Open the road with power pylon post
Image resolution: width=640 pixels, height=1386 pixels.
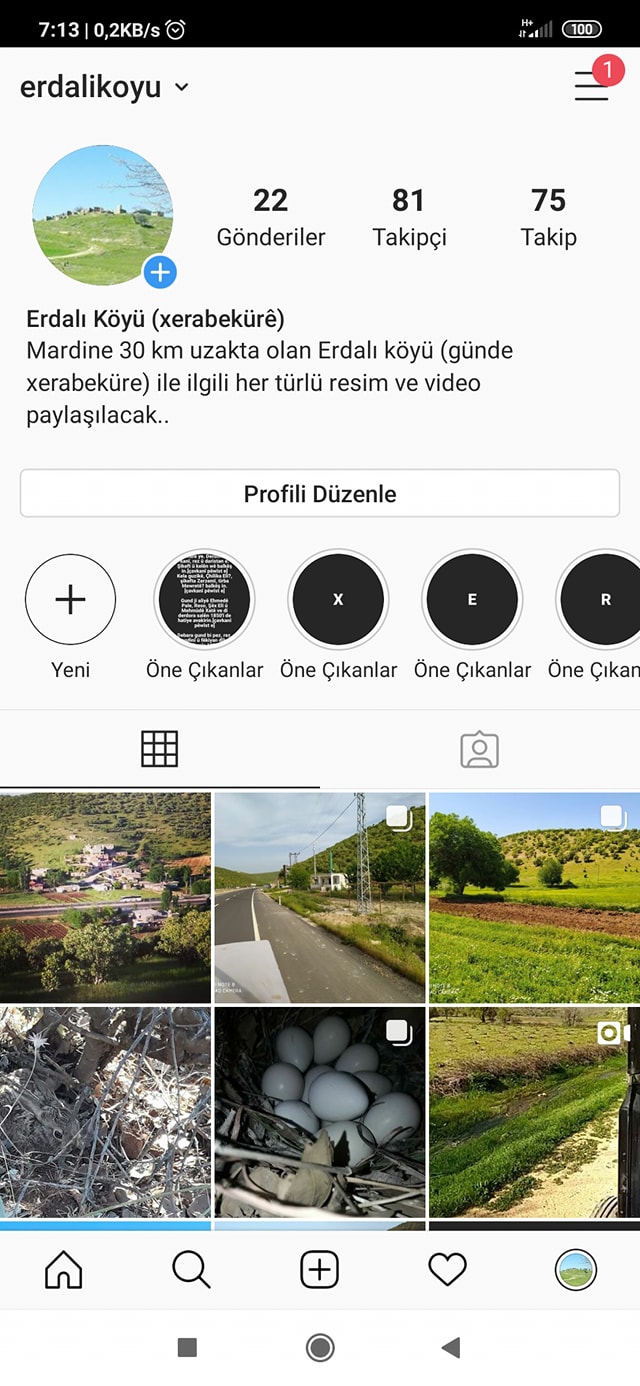pos(320,897)
